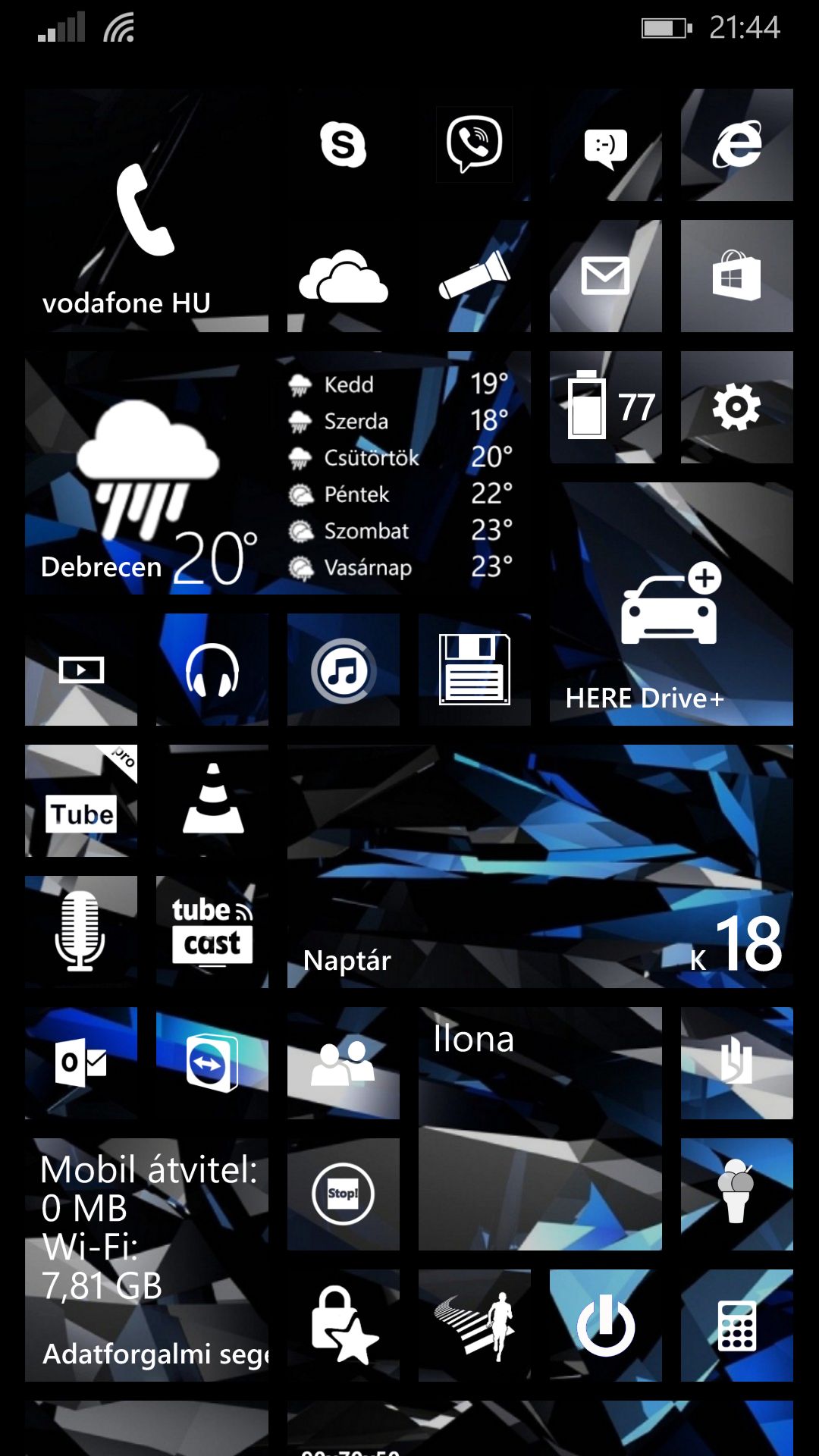
Task: Launch Internet Explorer
Action: pos(737,145)
